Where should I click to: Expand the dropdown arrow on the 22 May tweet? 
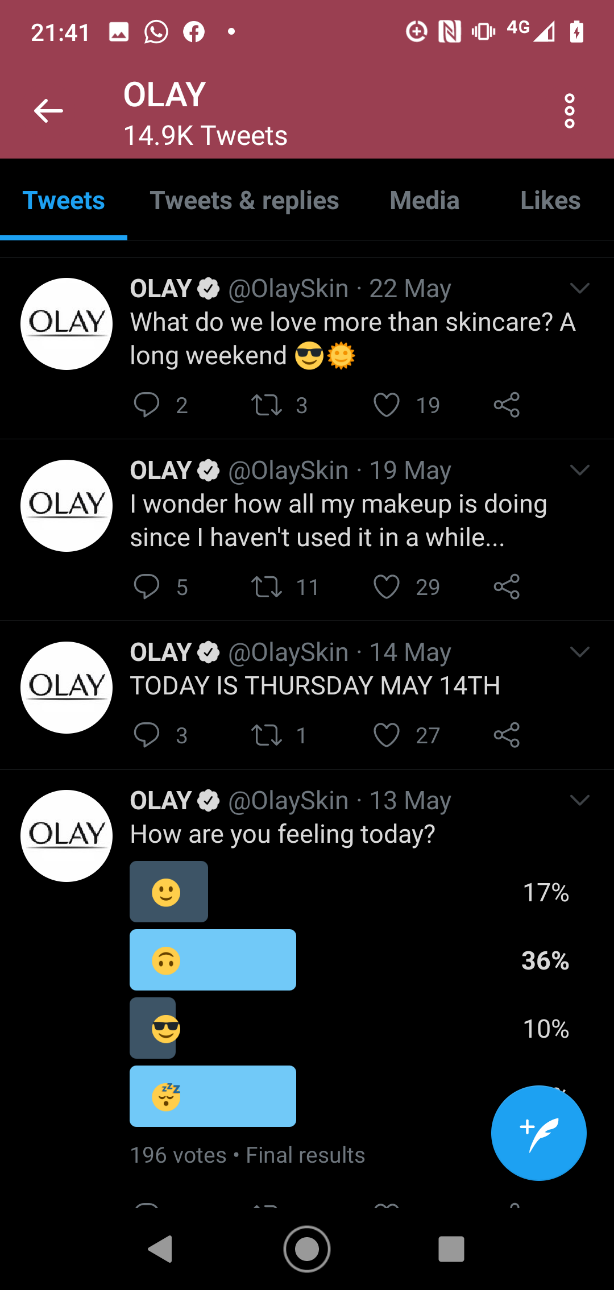tap(580, 289)
